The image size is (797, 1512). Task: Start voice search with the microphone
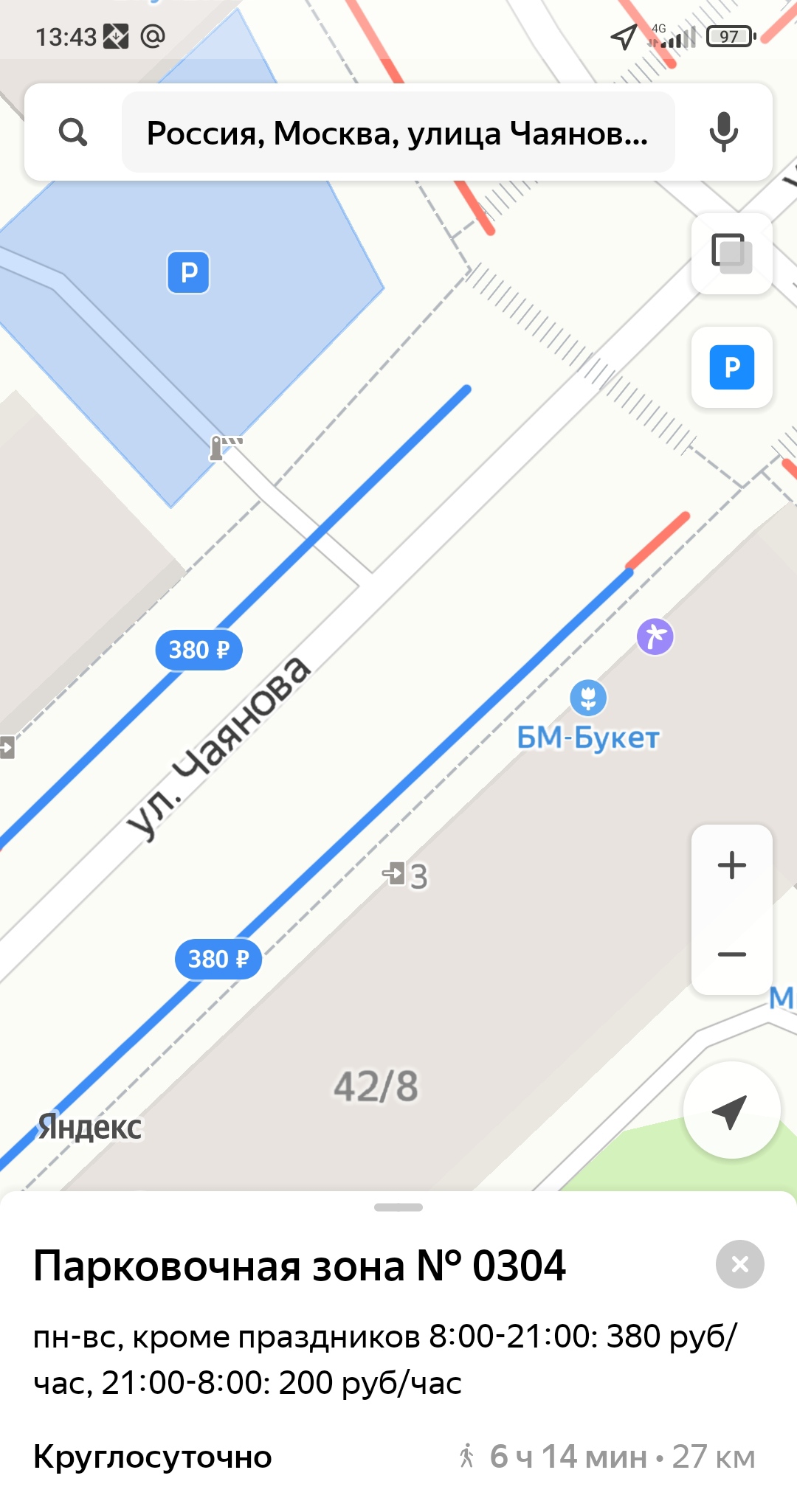tap(724, 132)
